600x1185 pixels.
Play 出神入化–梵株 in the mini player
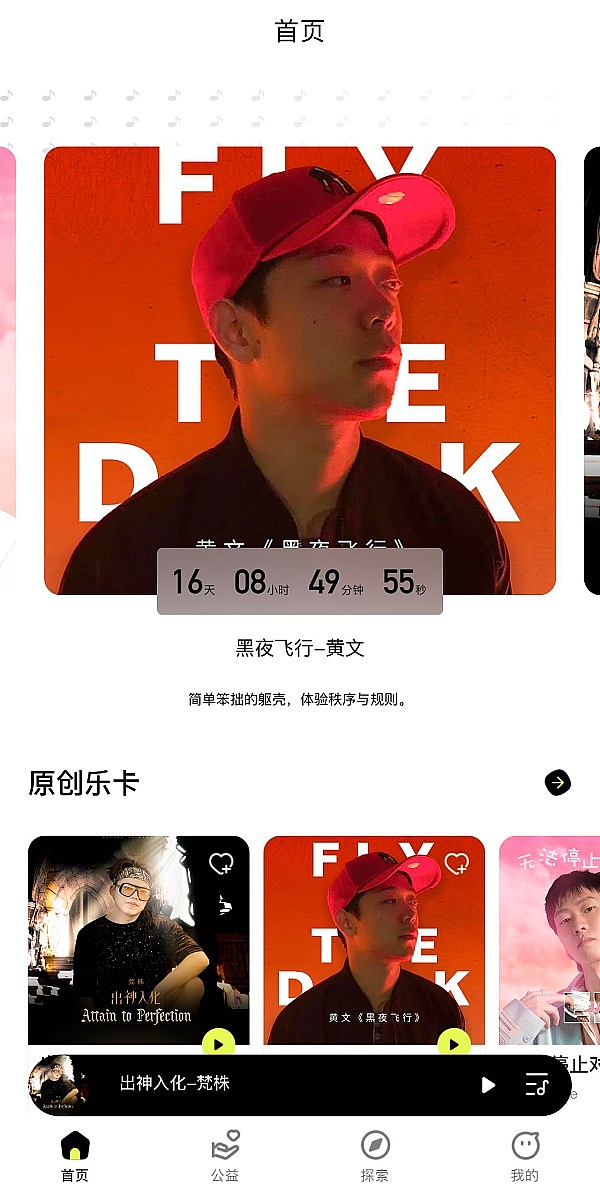click(x=488, y=1084)
